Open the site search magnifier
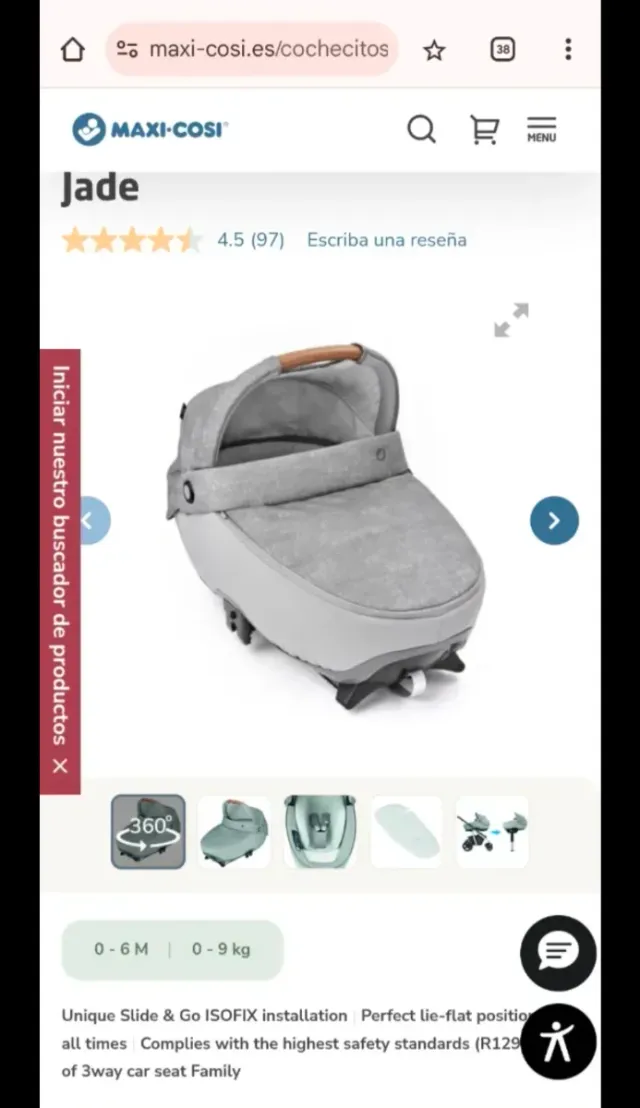 point(421,129)
